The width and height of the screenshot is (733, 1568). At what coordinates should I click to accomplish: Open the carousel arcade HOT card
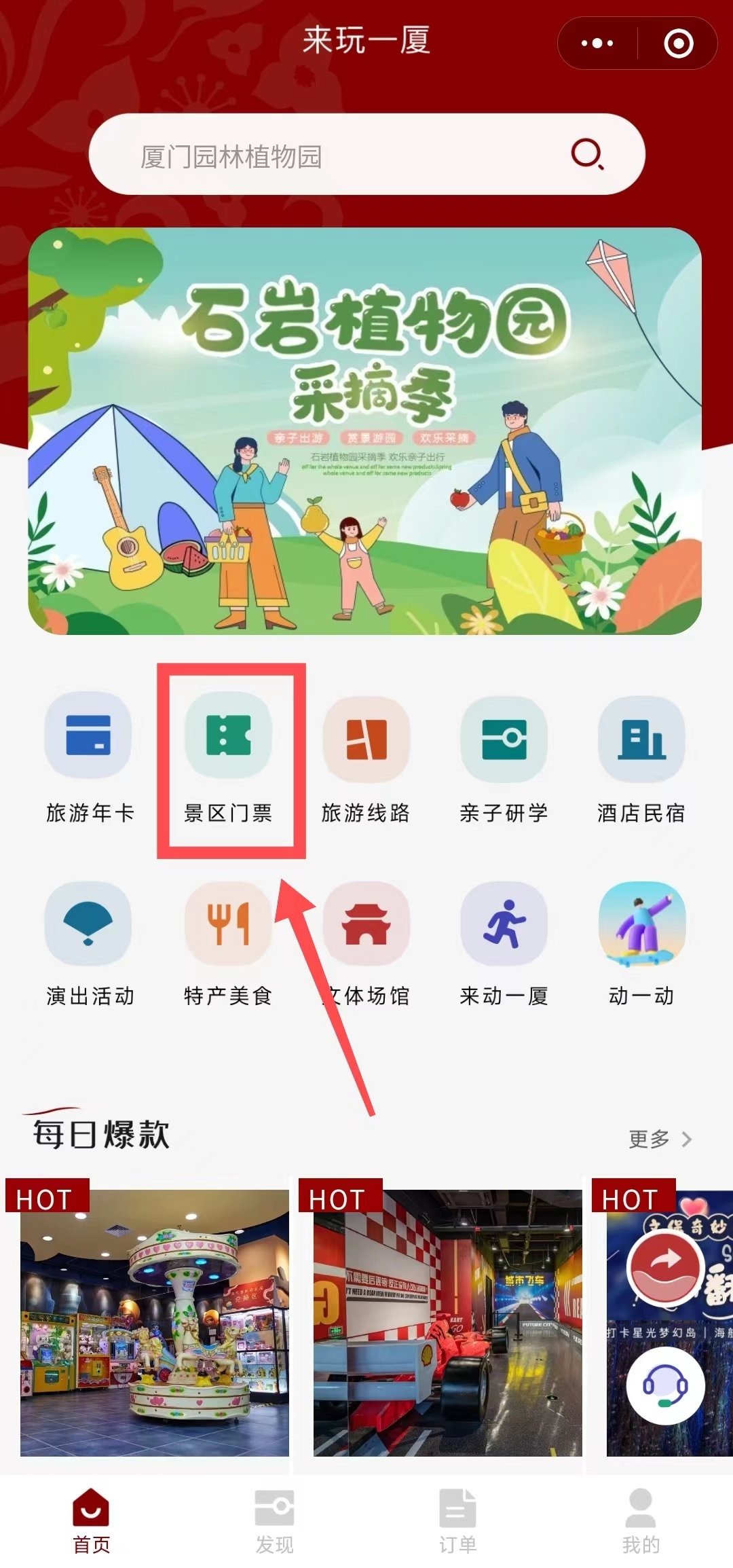click(x=154, y=1321)
